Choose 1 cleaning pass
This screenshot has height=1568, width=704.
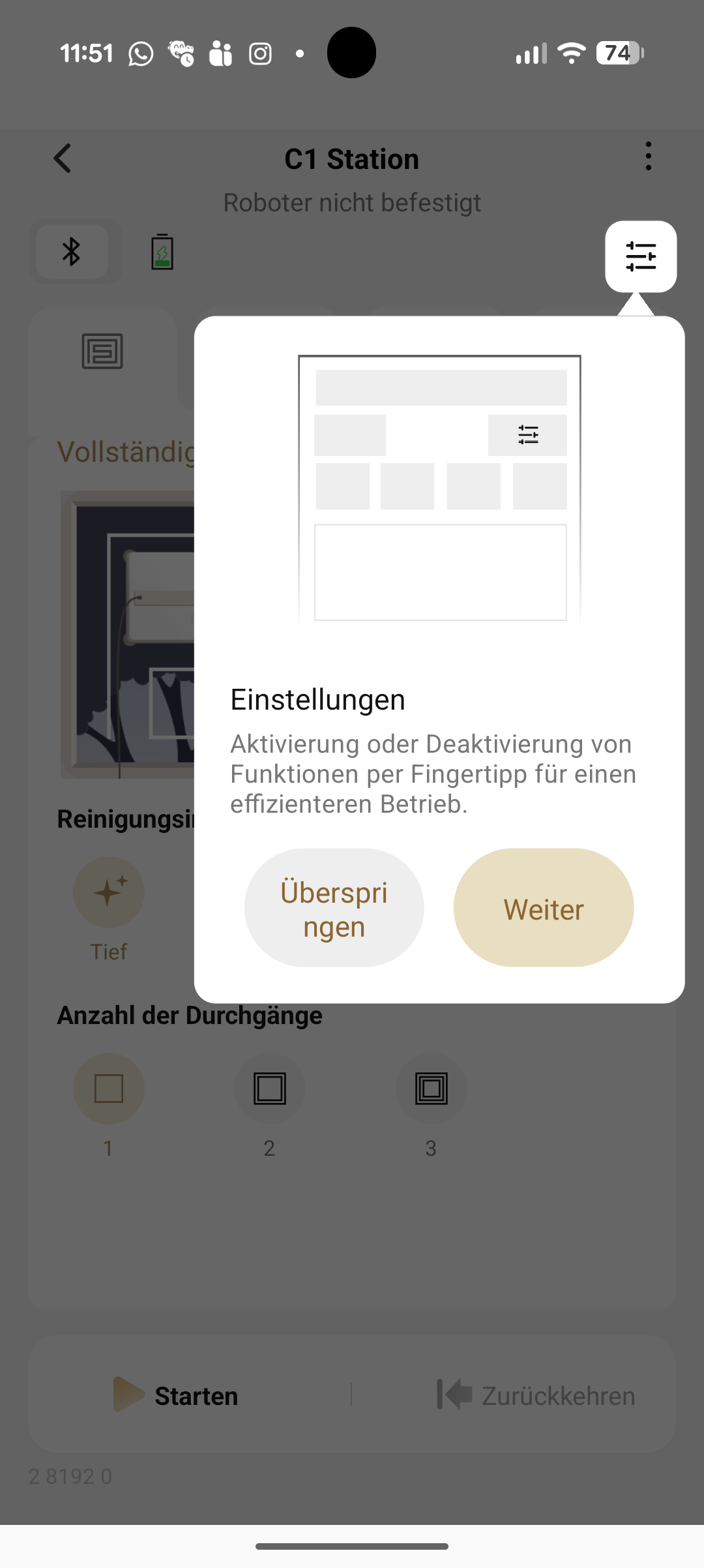click(x=109, y=1089)
